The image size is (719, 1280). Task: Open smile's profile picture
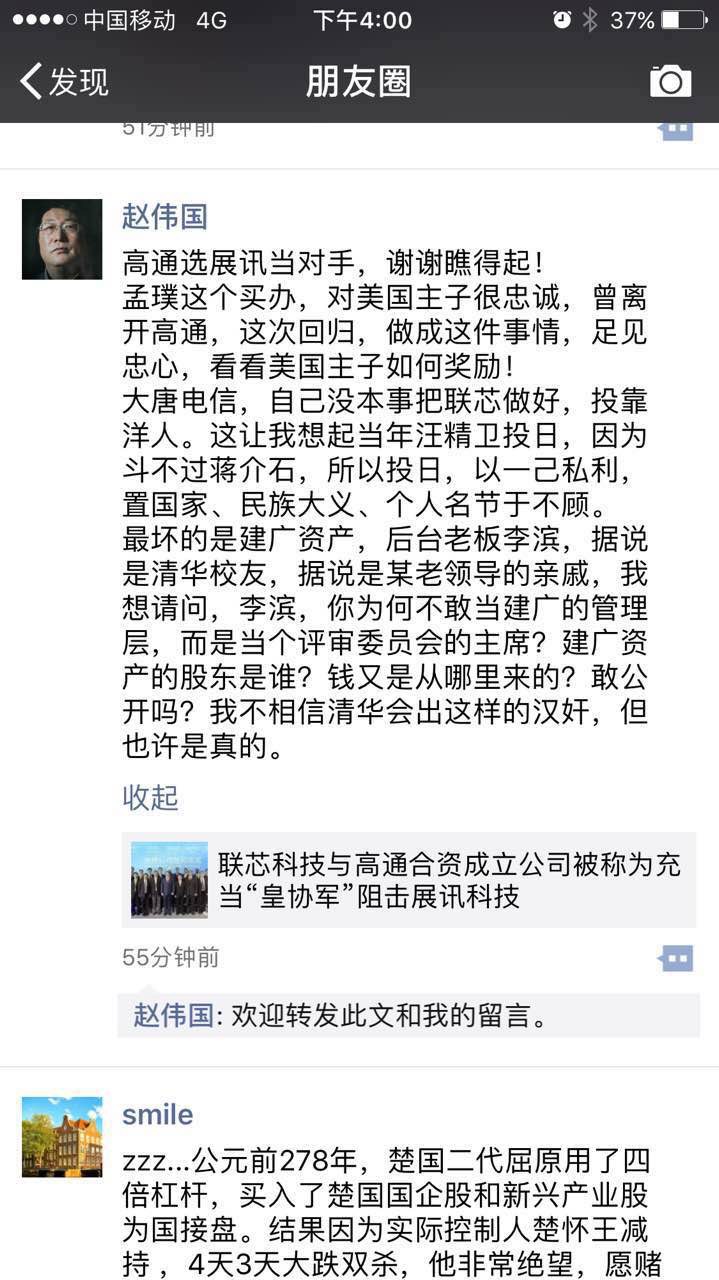pyautogui.click(x=62, y=1136)
